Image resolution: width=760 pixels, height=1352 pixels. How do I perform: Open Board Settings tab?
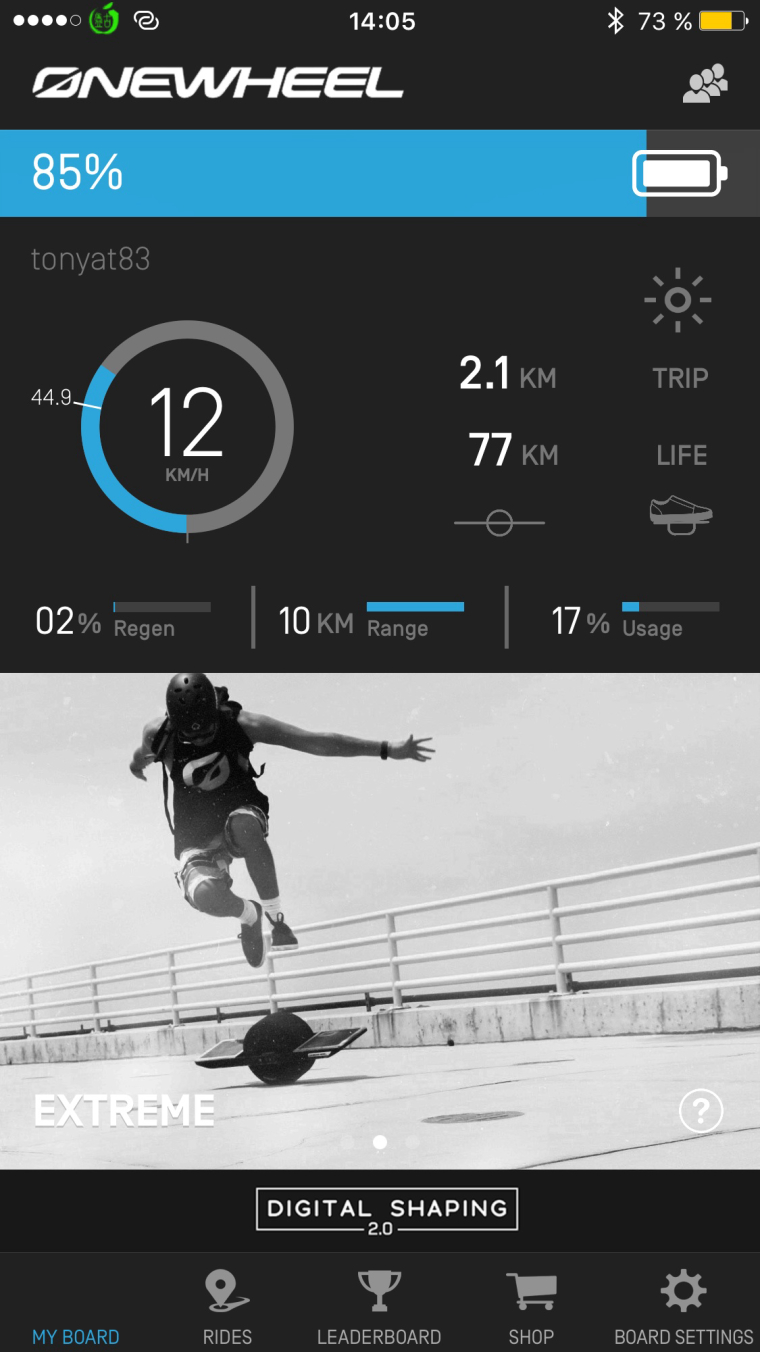[683, 1305]
